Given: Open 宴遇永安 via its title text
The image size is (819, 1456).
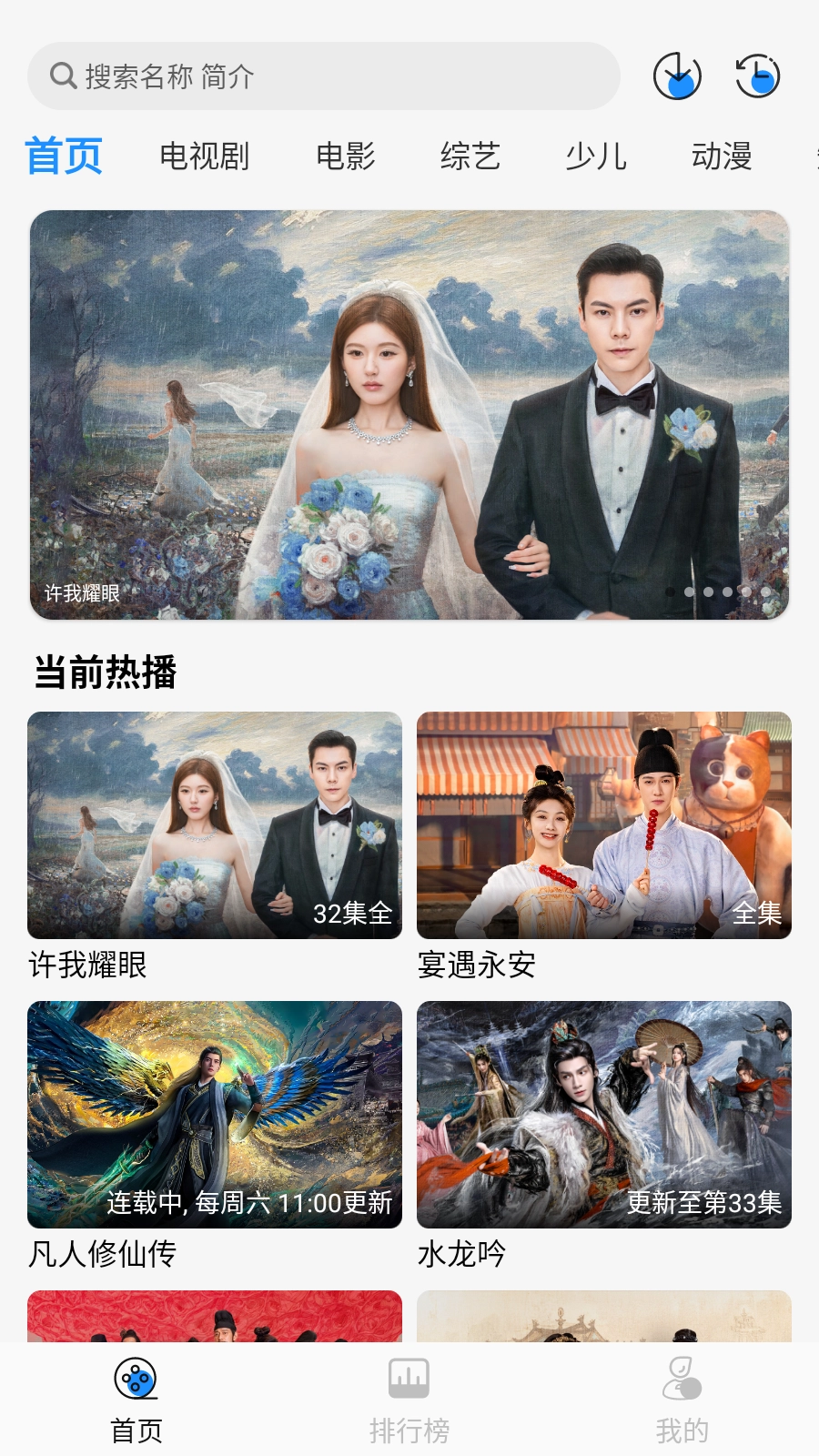Looking at the screenshot, I should [x=478, y=967].
